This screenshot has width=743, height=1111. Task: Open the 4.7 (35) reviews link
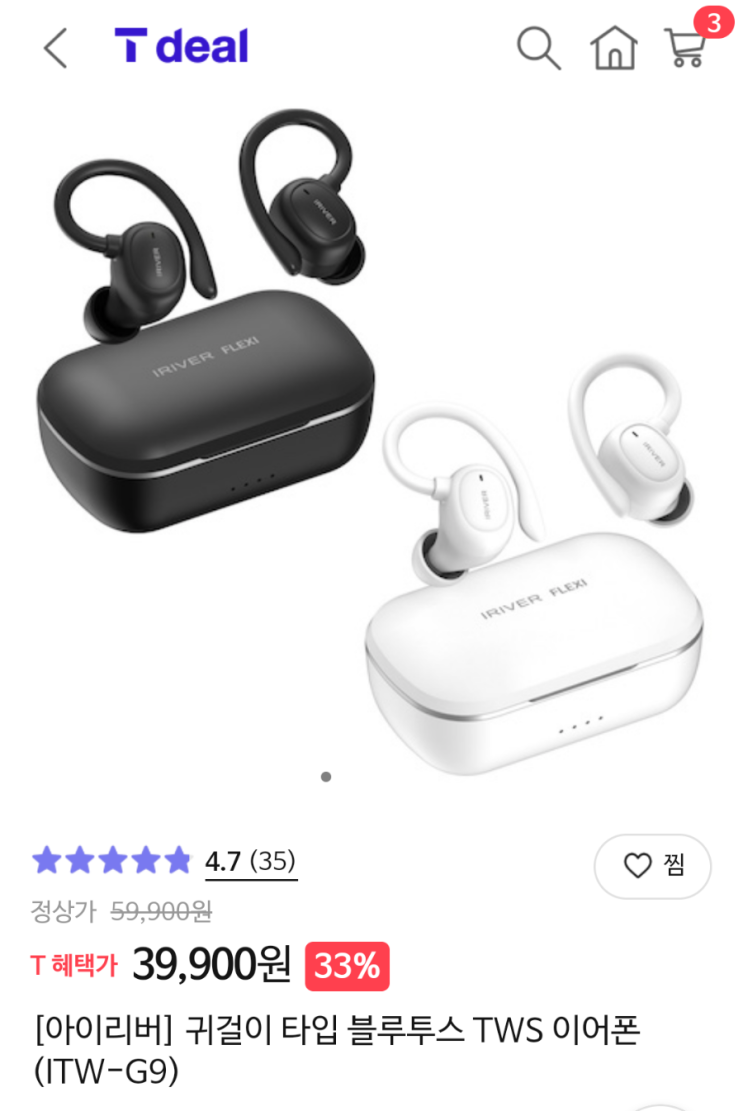tap(251, 862)
